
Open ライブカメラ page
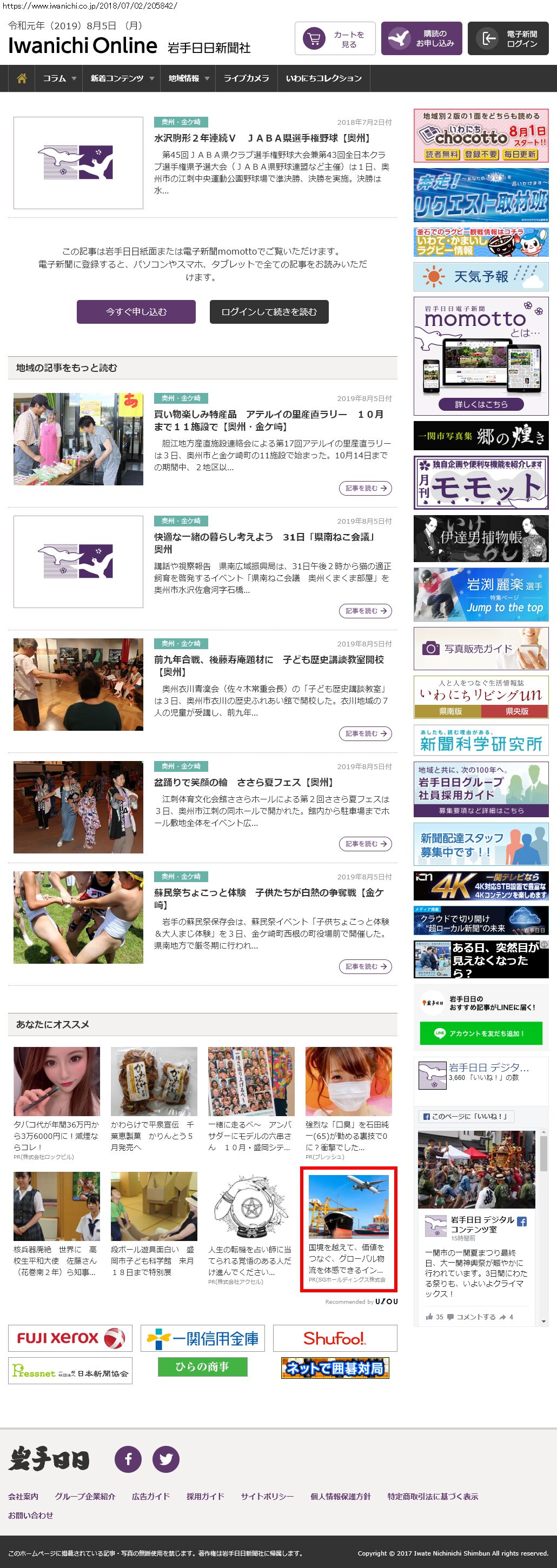(x=246, y=78)
